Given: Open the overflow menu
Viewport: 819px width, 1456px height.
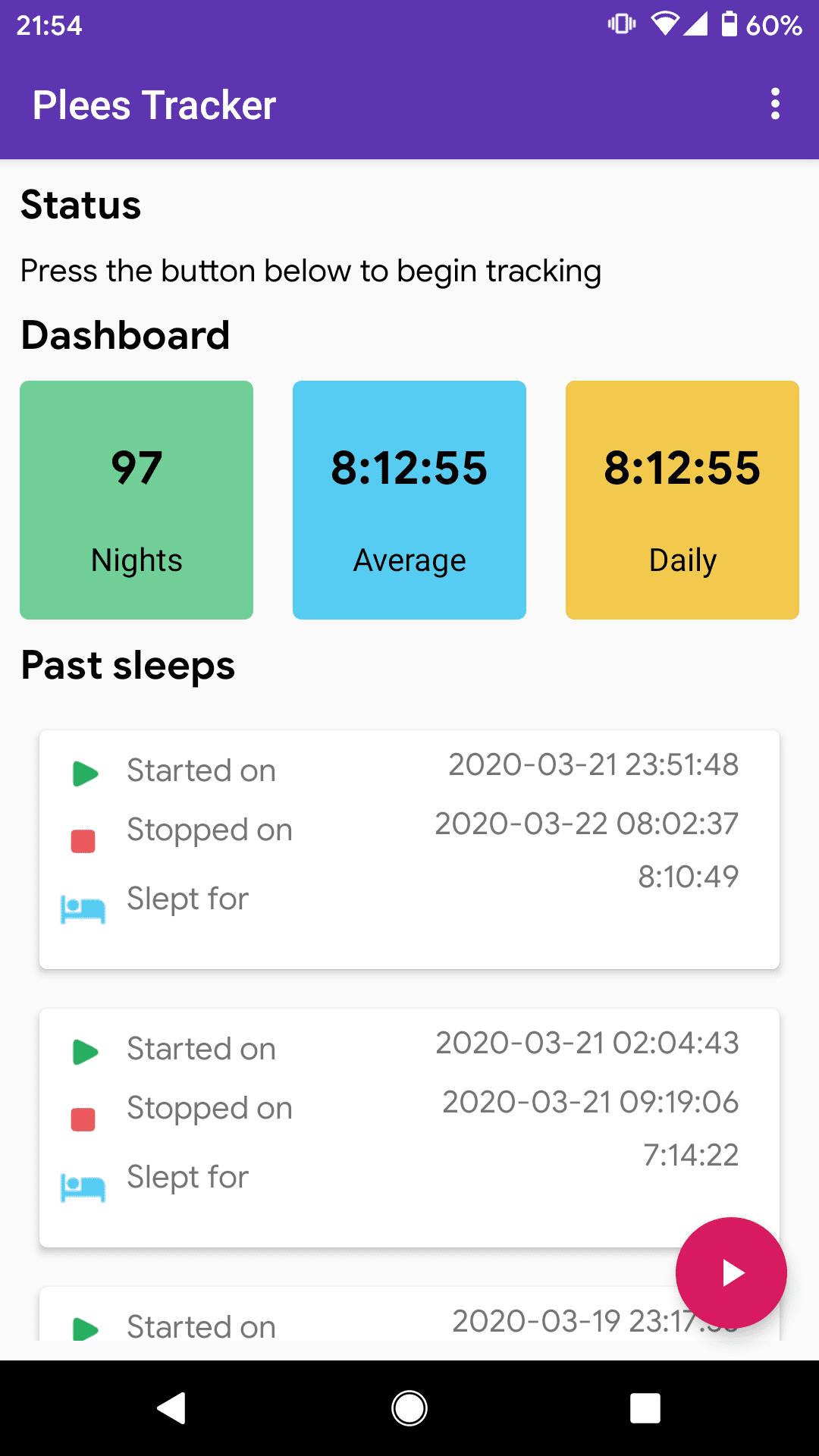Looking at the screenshot, I should coord(774,104).
